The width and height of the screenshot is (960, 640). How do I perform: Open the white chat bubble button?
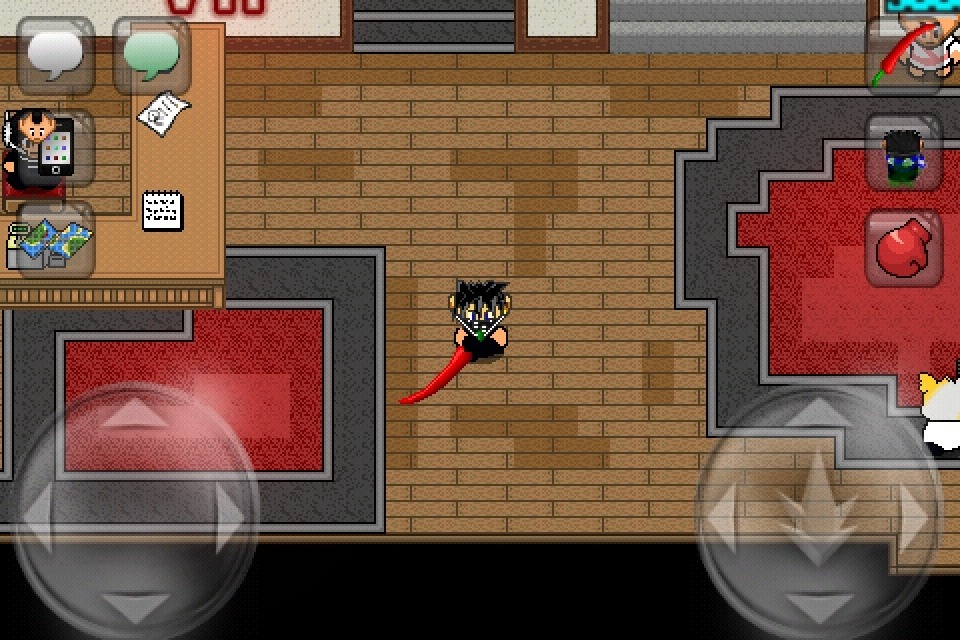point(55,56)
